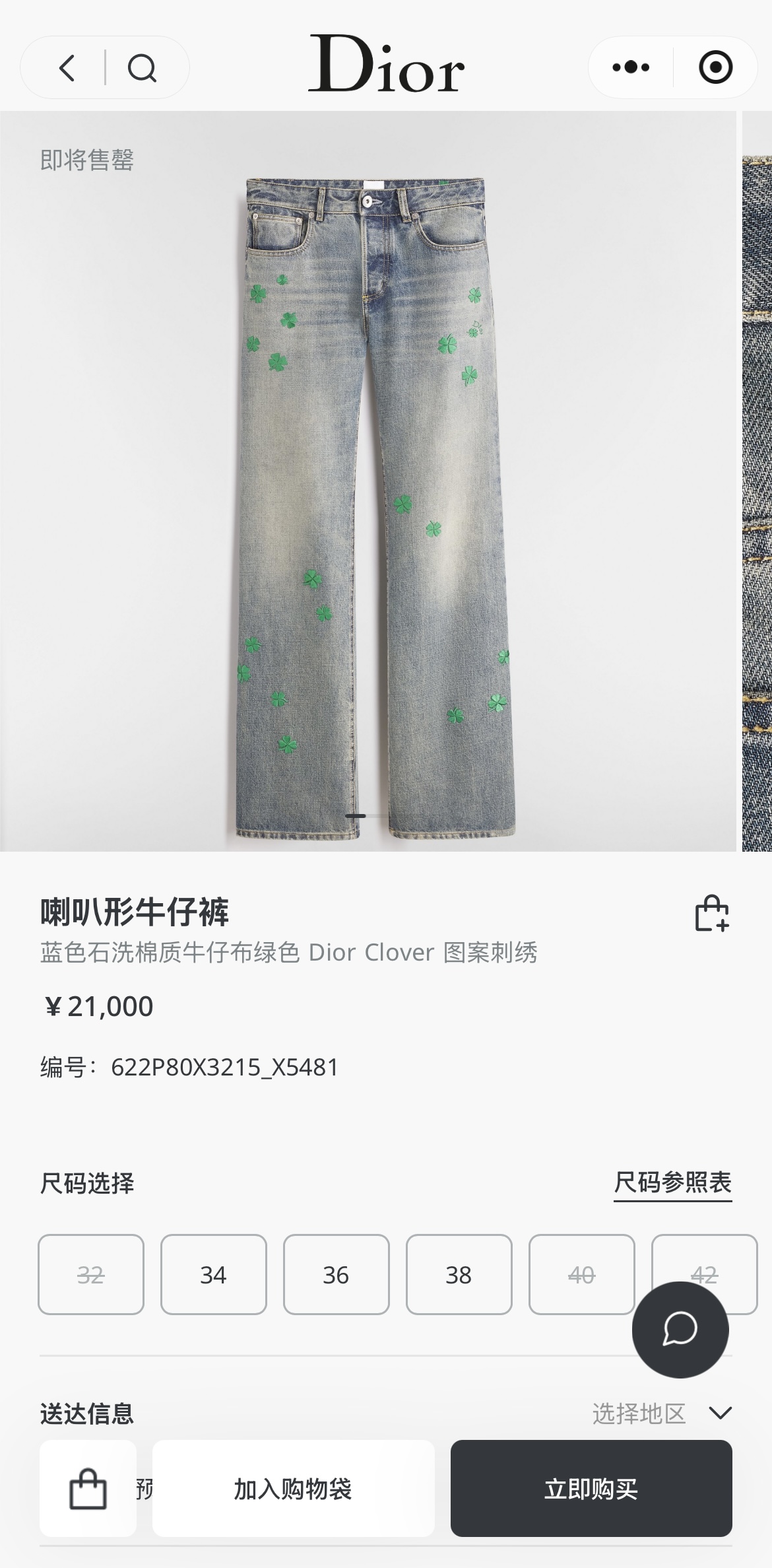Viewport: 772px width, 1568px height.
Task: Pick size 38
Action: coord(459,1274)
